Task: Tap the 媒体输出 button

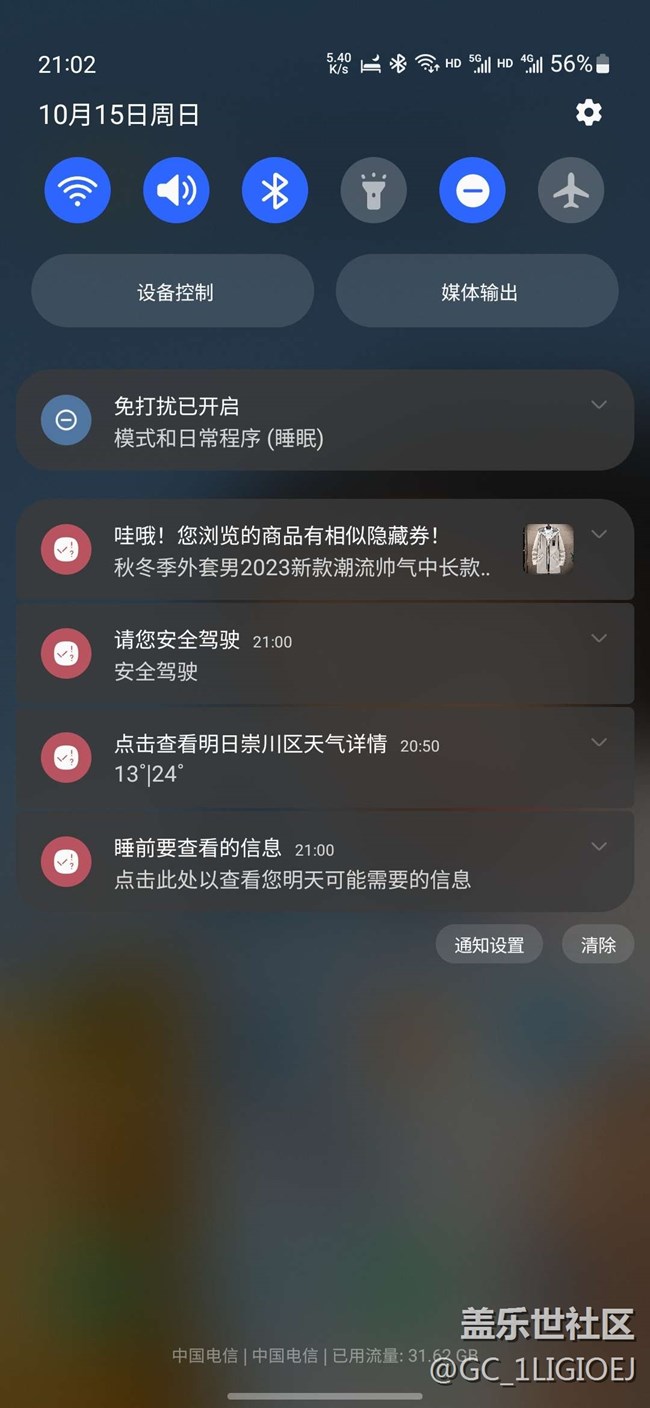Action: (478, 292)
